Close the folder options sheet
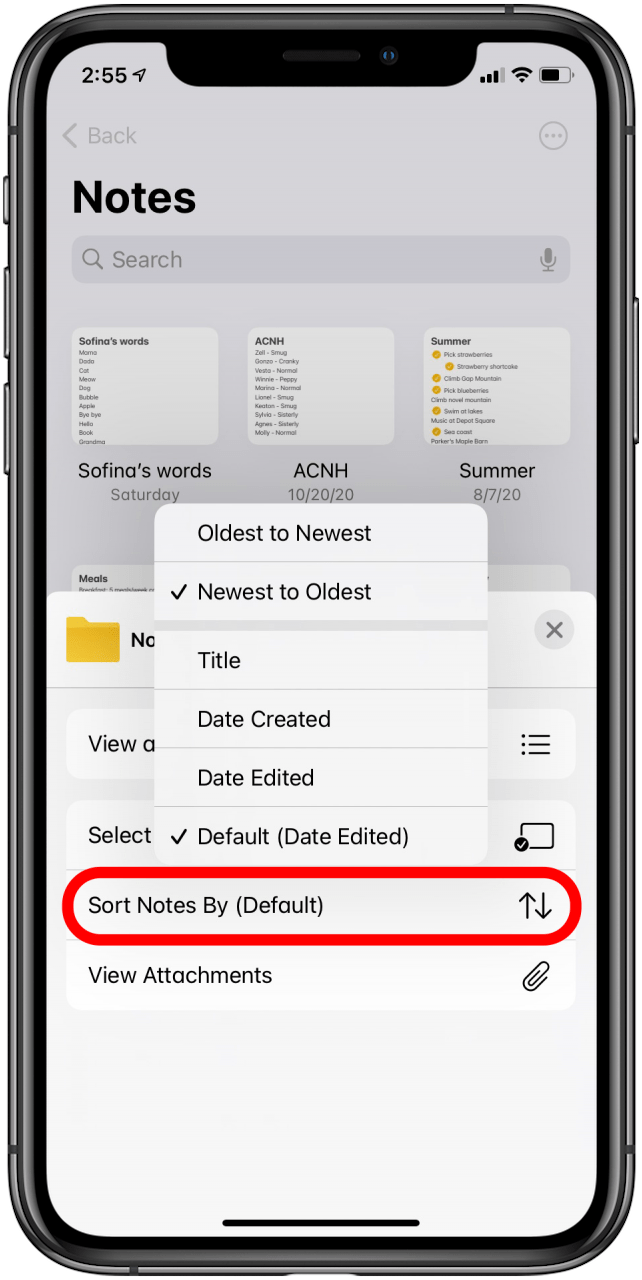Image resolution: width=642 pixels, height=1280 pixels. pyautogui.click(x=554, y=630)
